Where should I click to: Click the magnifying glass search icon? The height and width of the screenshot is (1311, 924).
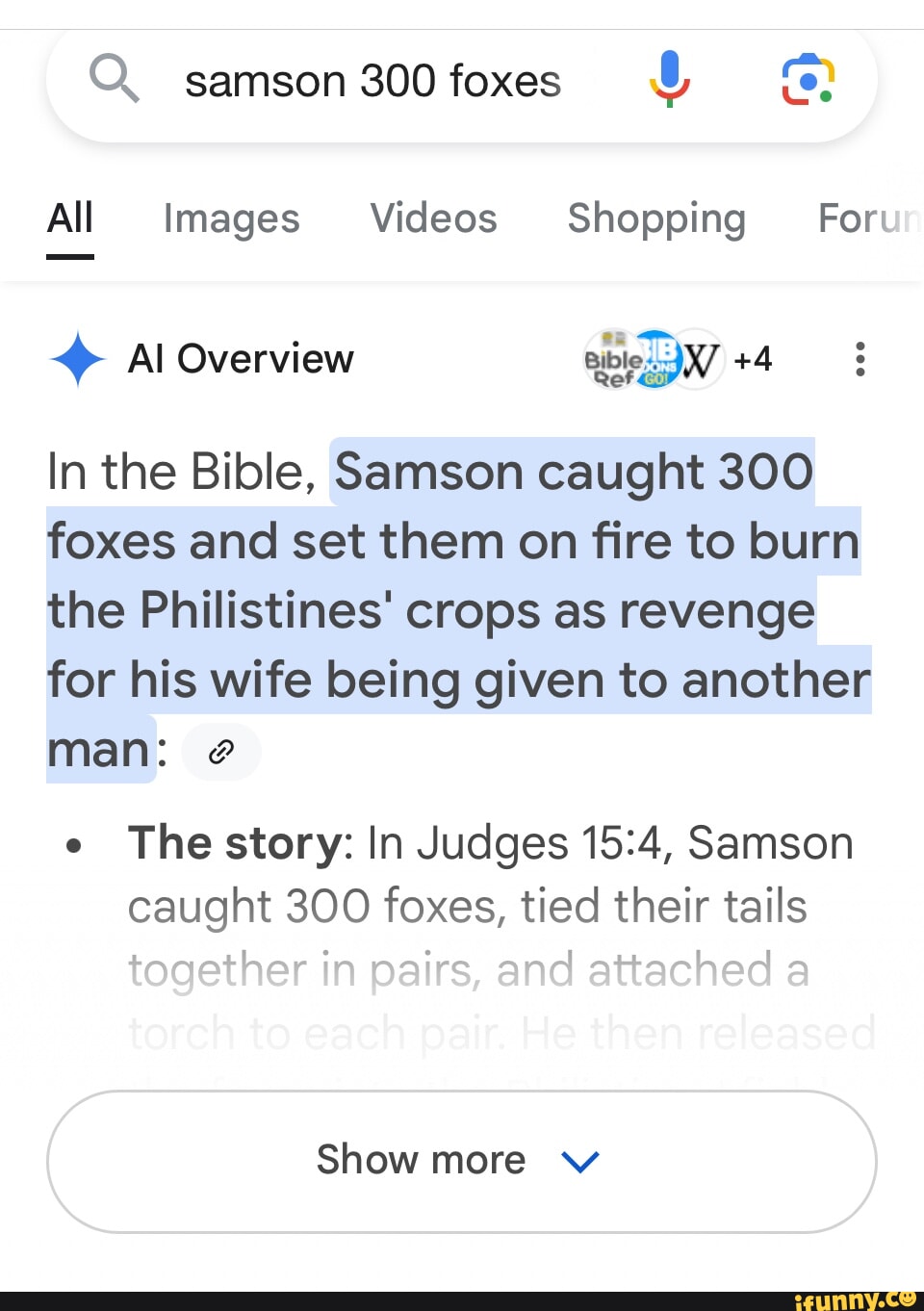pos(115,81)
